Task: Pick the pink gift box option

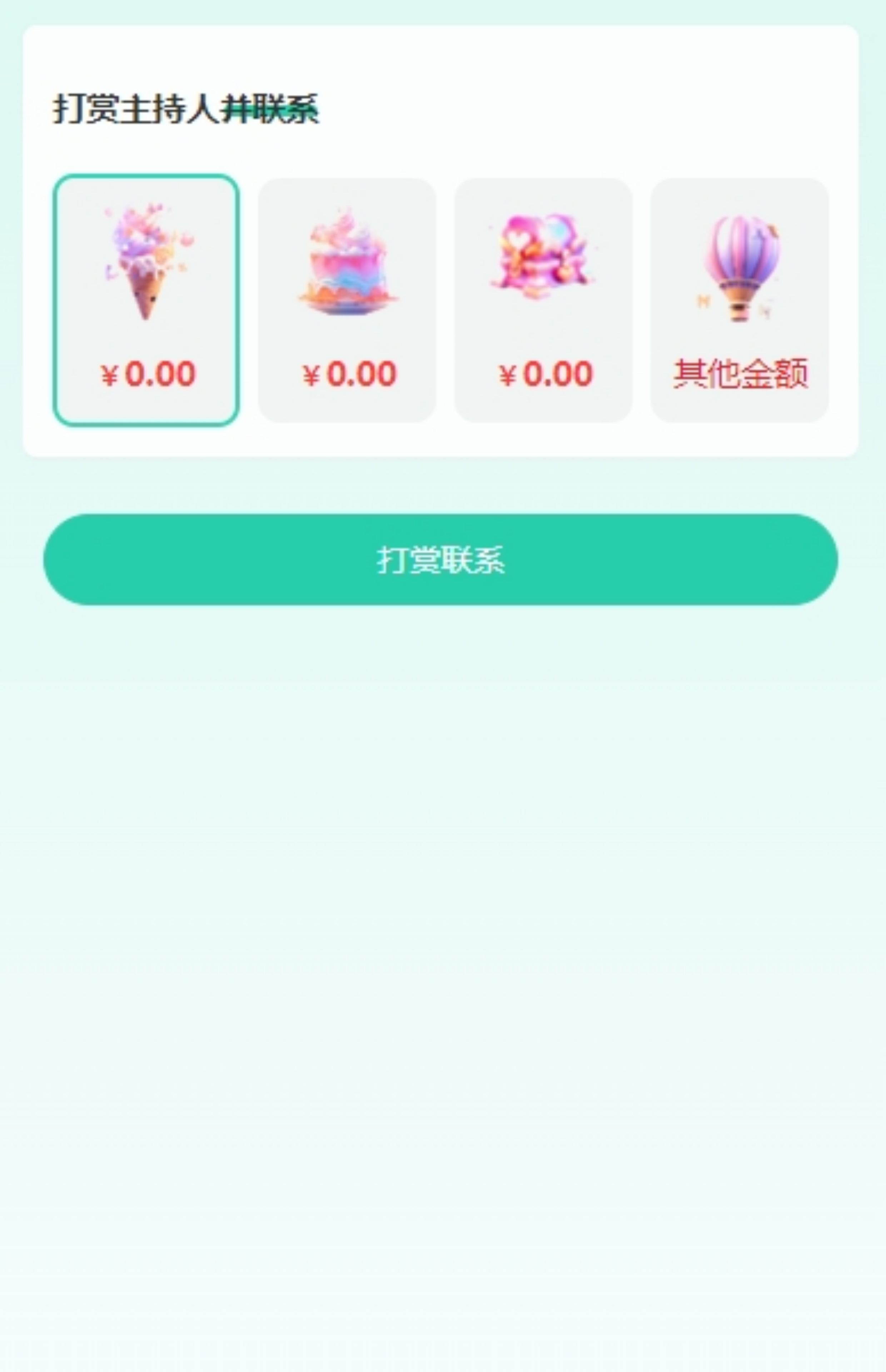Action: (543, 300)
